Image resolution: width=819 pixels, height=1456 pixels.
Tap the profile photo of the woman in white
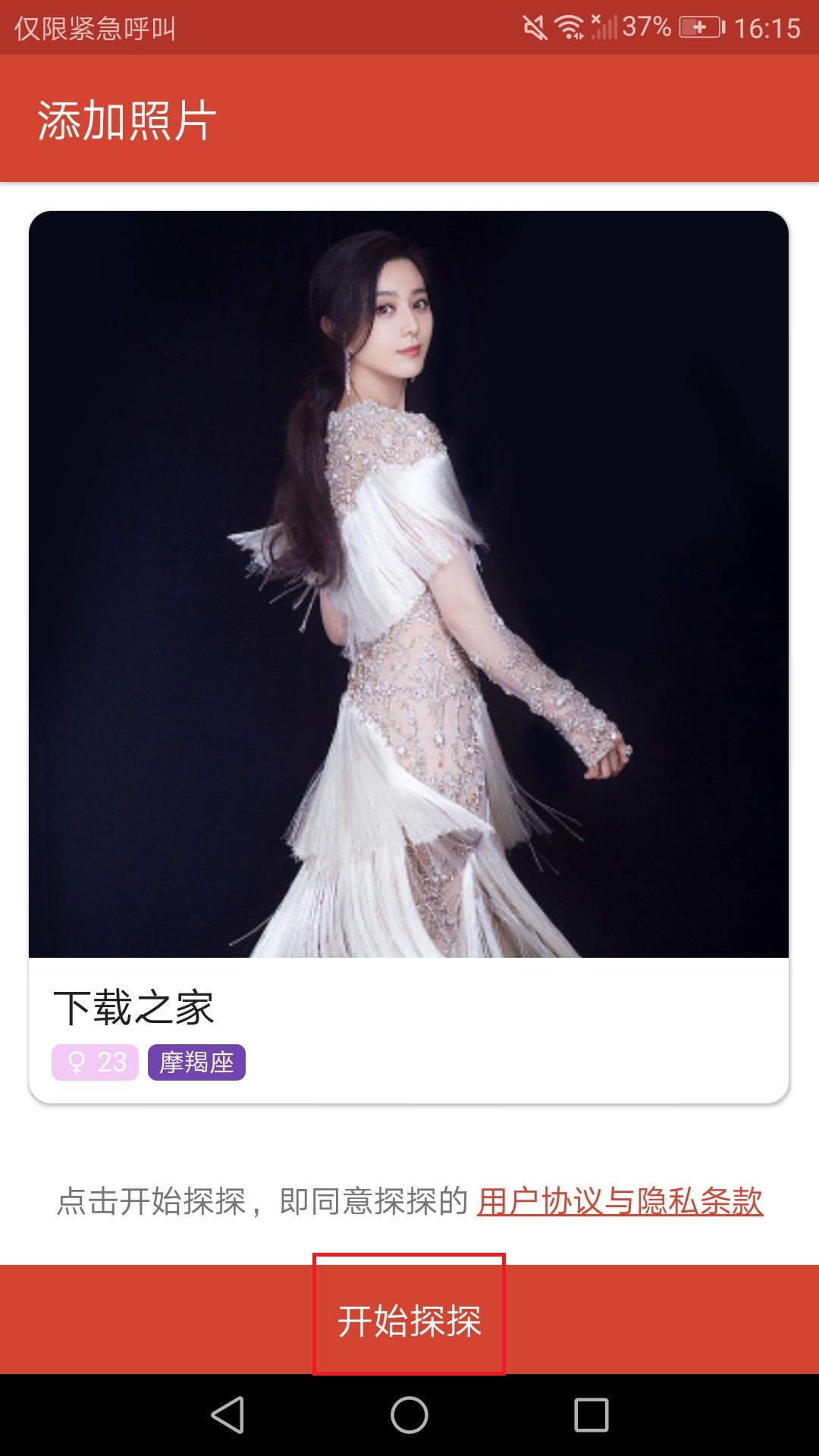(x=409, y=584)
